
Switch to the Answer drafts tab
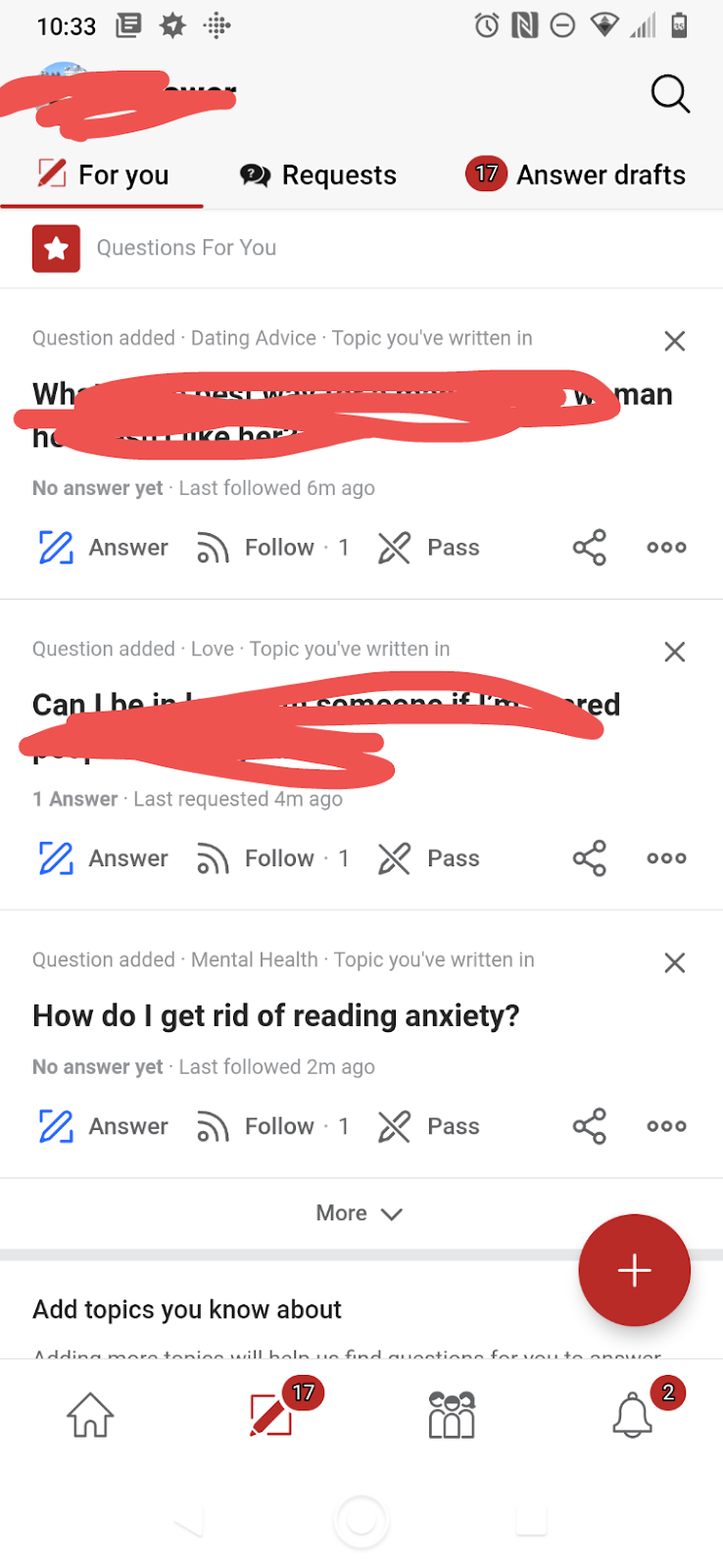pos(576,174)
